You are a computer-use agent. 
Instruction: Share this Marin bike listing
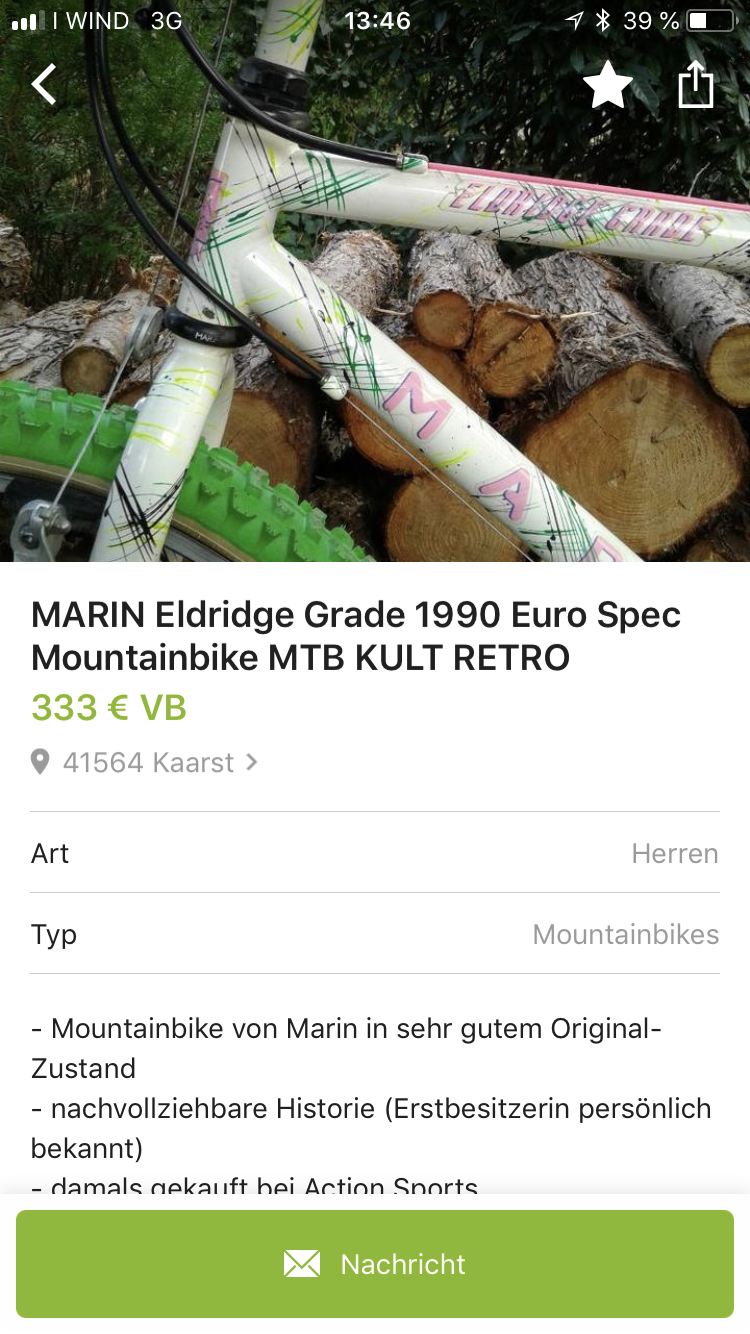tap(696, 86)
